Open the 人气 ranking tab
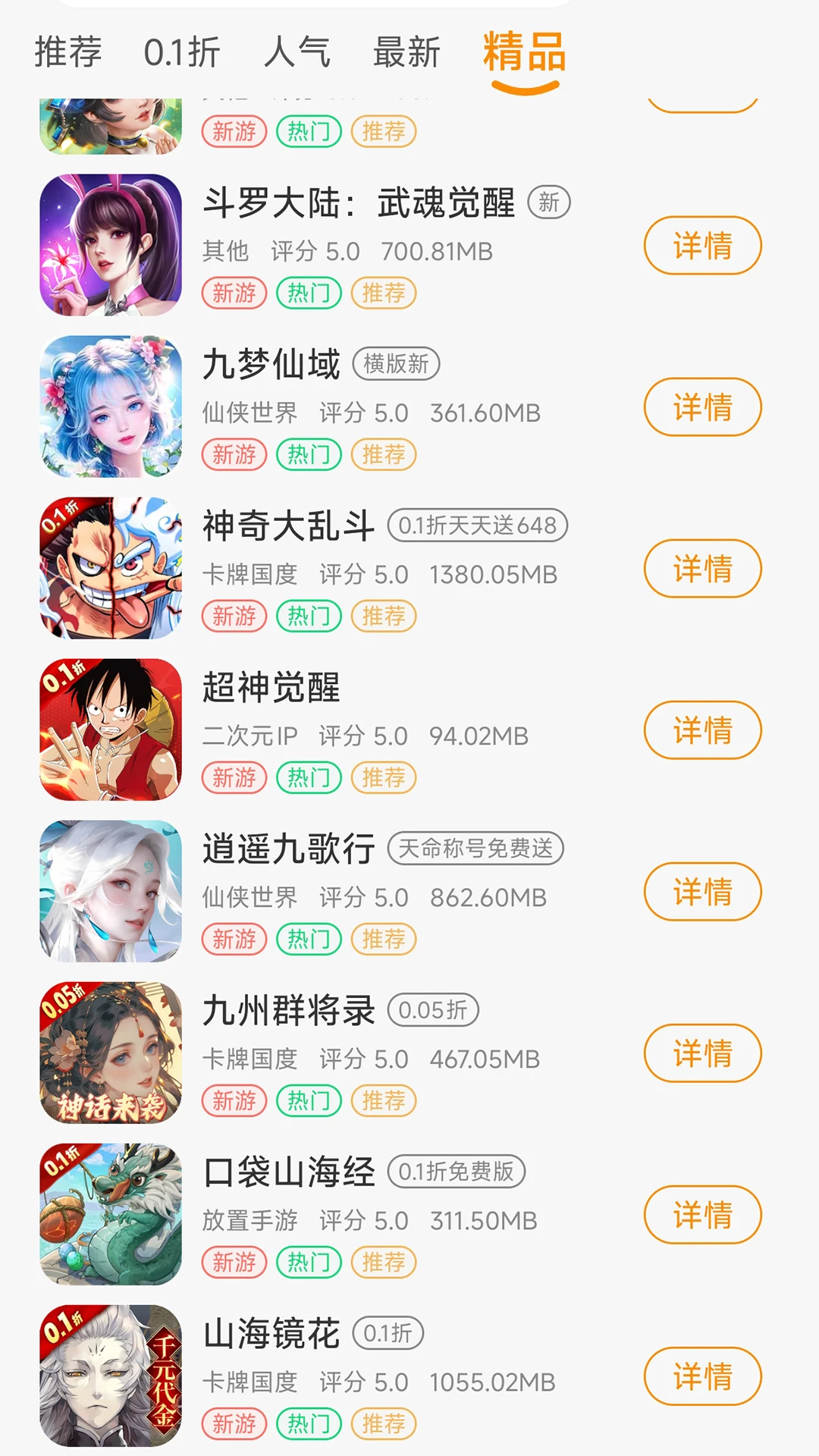819x1456 pixels. click(299, 53)
